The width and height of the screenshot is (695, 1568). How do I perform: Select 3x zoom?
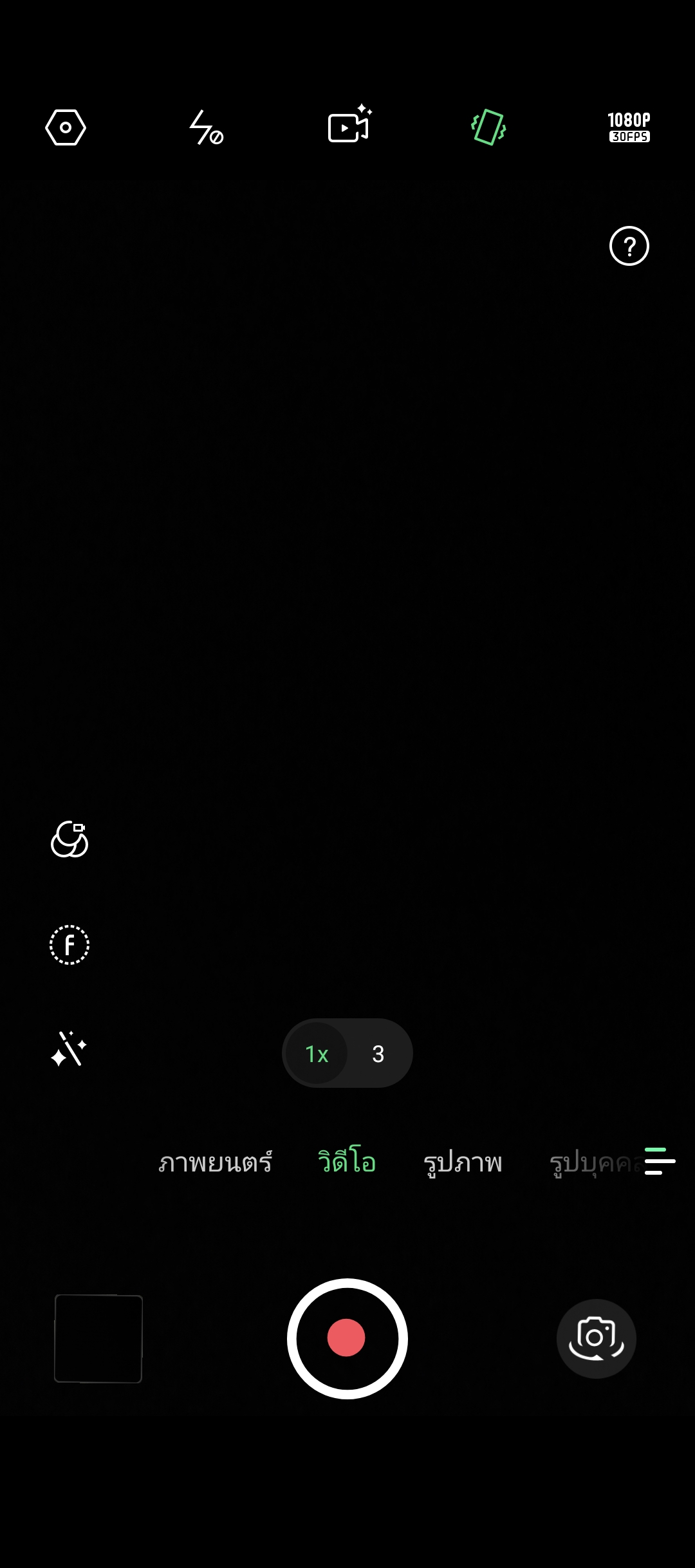378,1054
